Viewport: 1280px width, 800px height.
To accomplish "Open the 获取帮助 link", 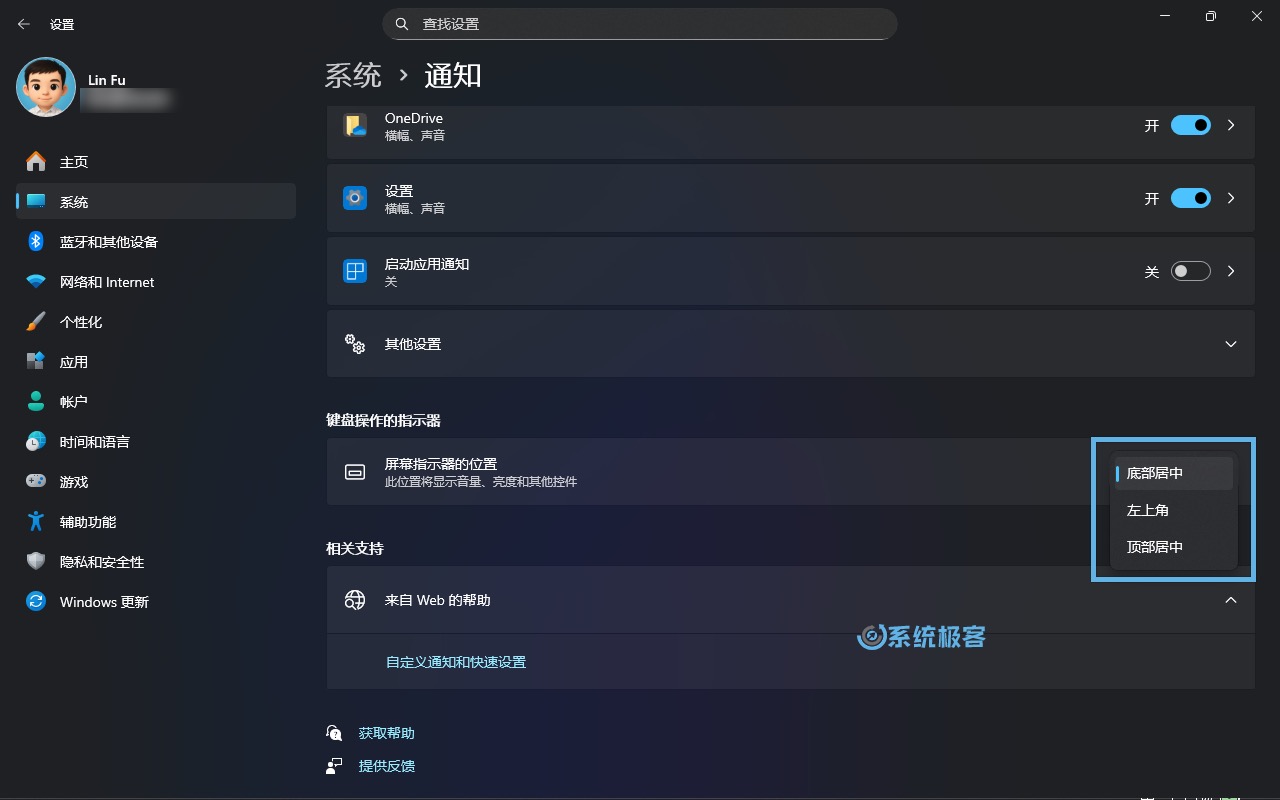I will (386, 733).
